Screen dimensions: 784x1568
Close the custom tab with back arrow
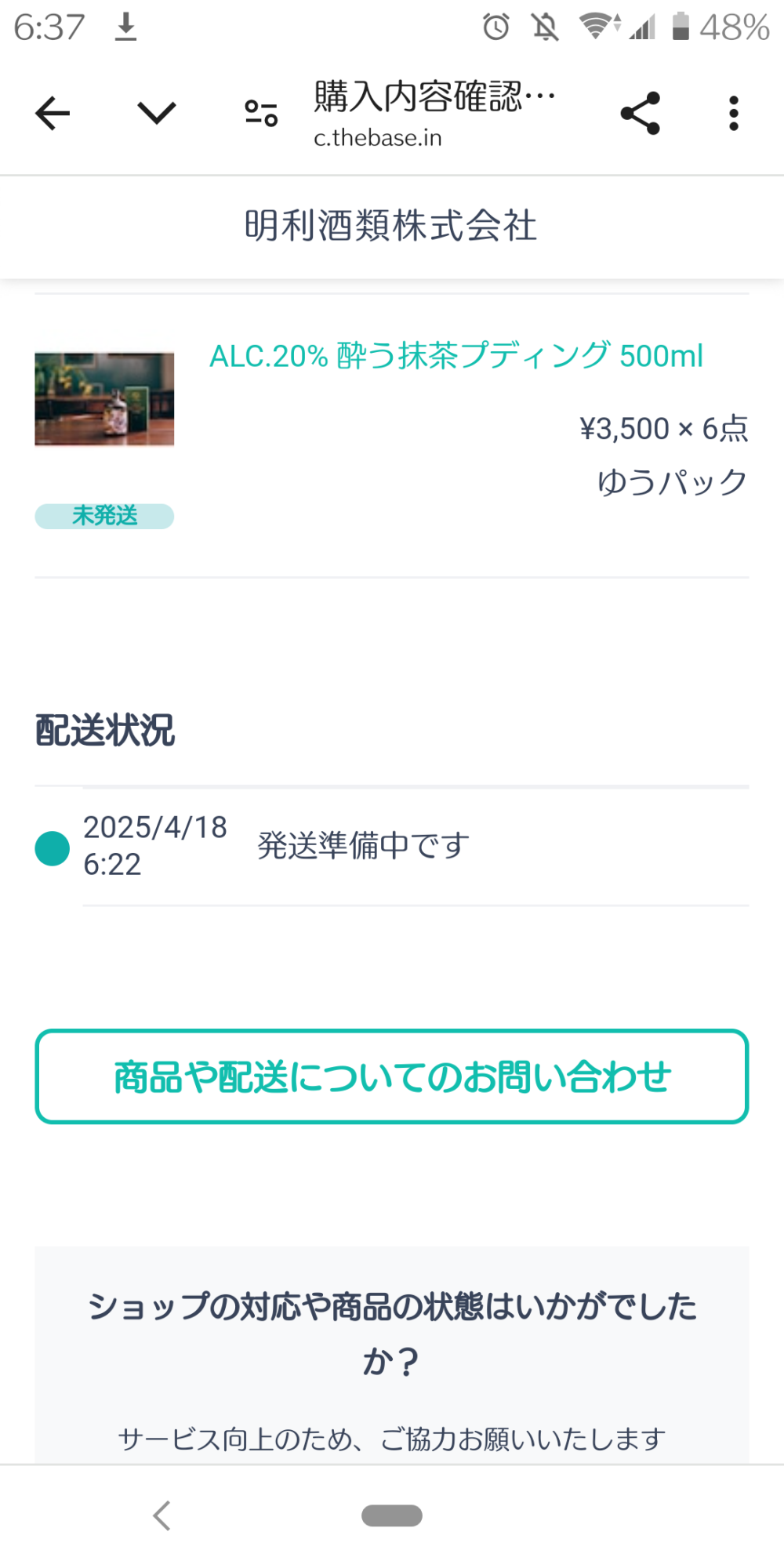(x=53, y=114)
